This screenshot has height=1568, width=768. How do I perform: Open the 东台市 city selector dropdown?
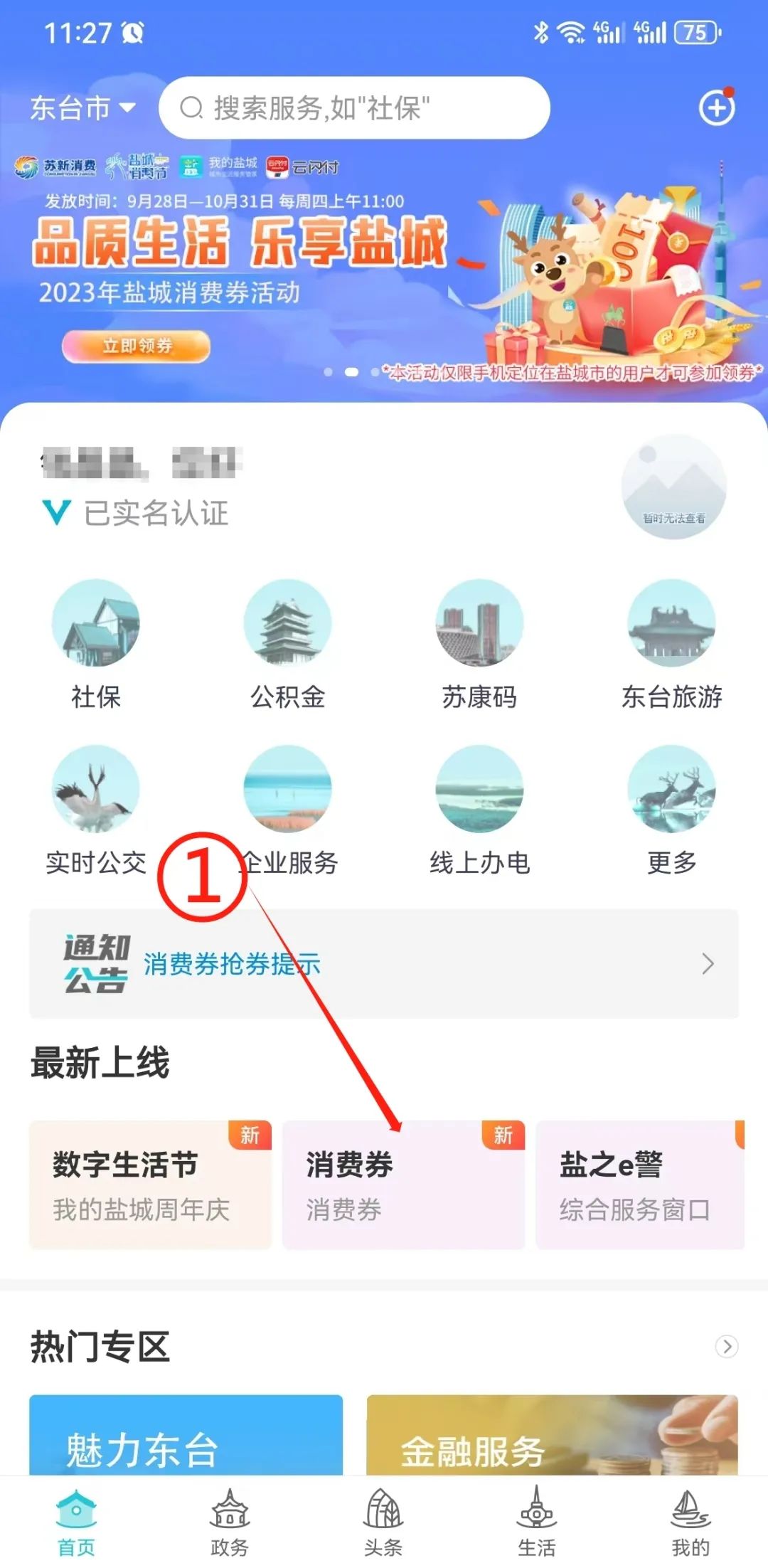pyautogui.click(x=82, y=108)
